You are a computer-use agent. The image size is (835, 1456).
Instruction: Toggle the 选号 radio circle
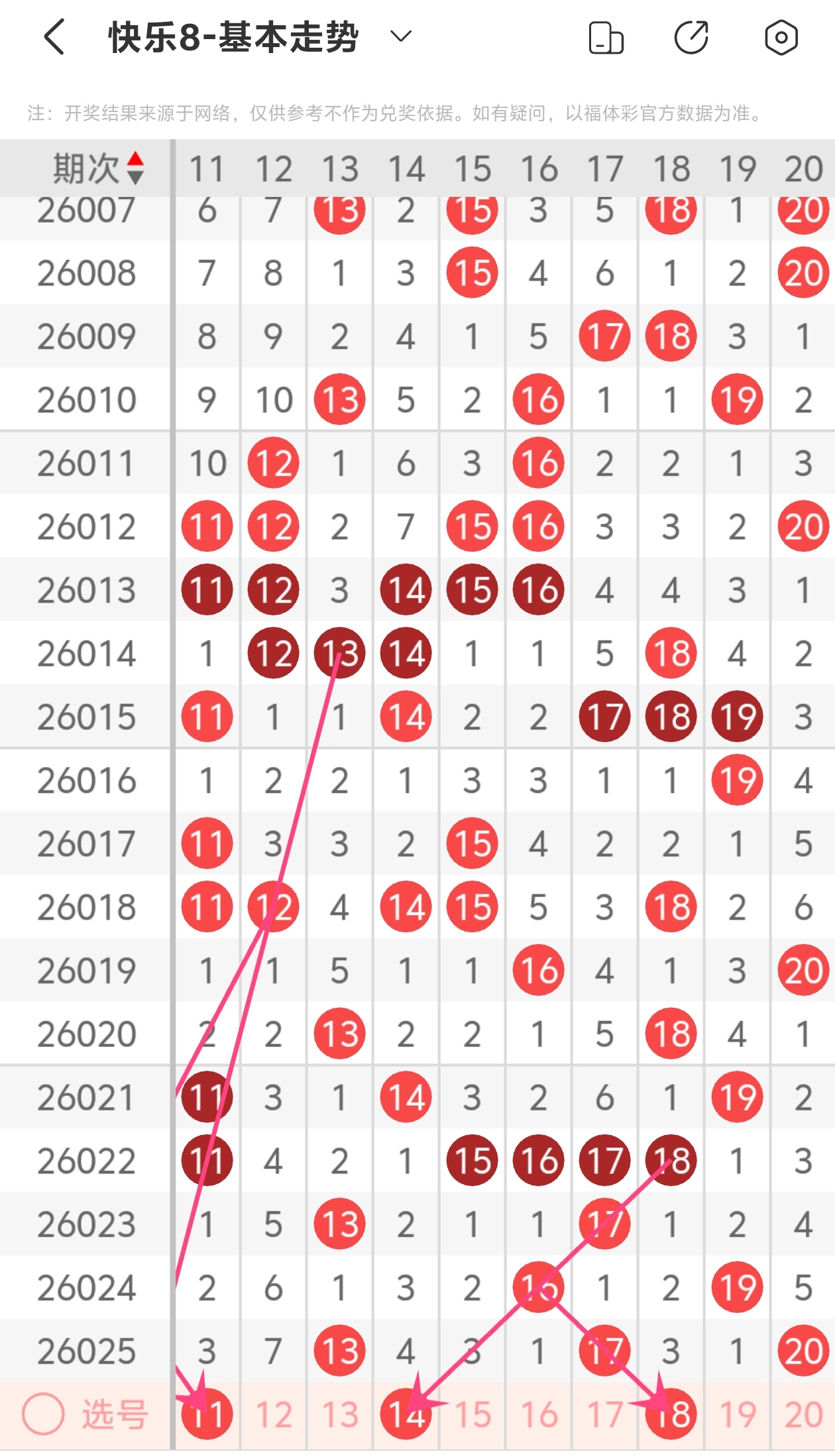44,1414
